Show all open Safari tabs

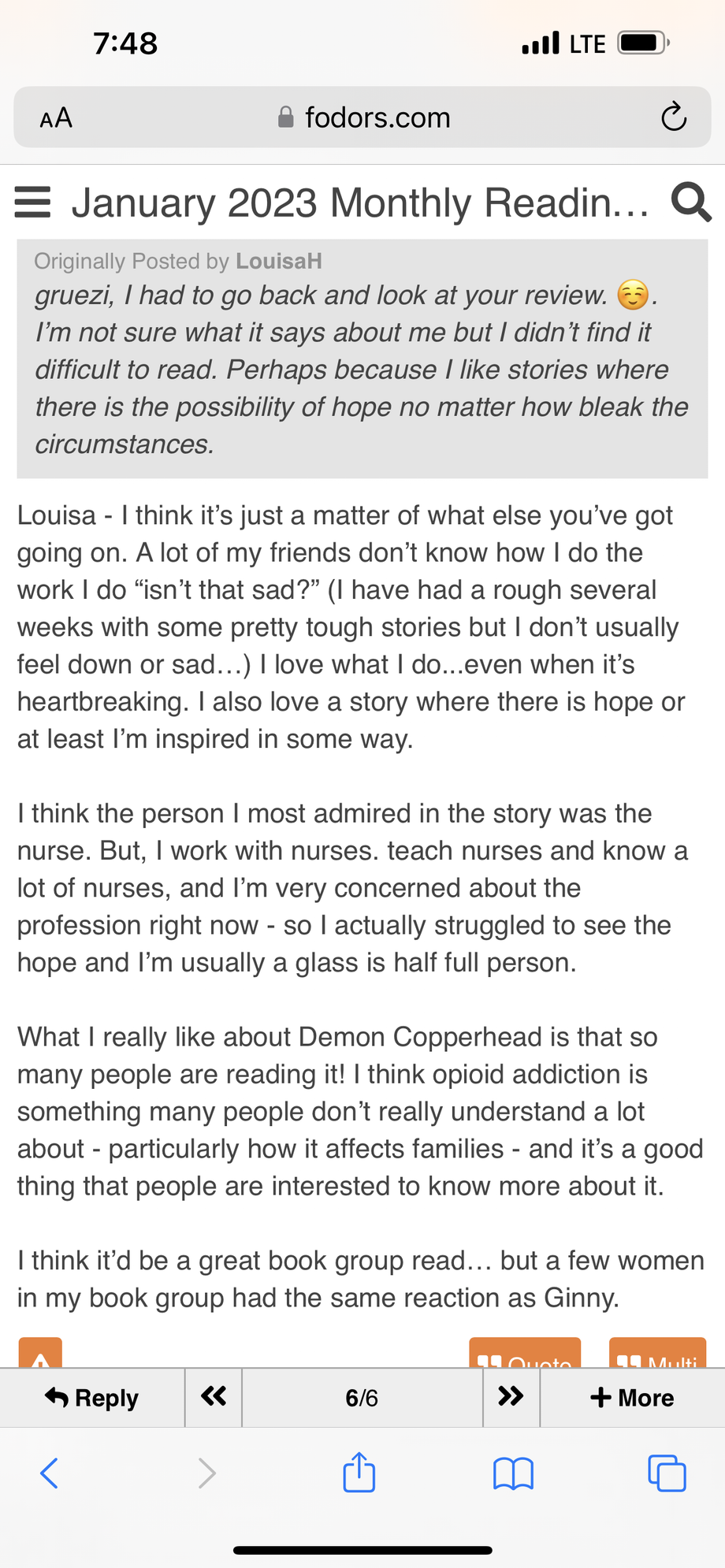click(x=667, y=1473)
